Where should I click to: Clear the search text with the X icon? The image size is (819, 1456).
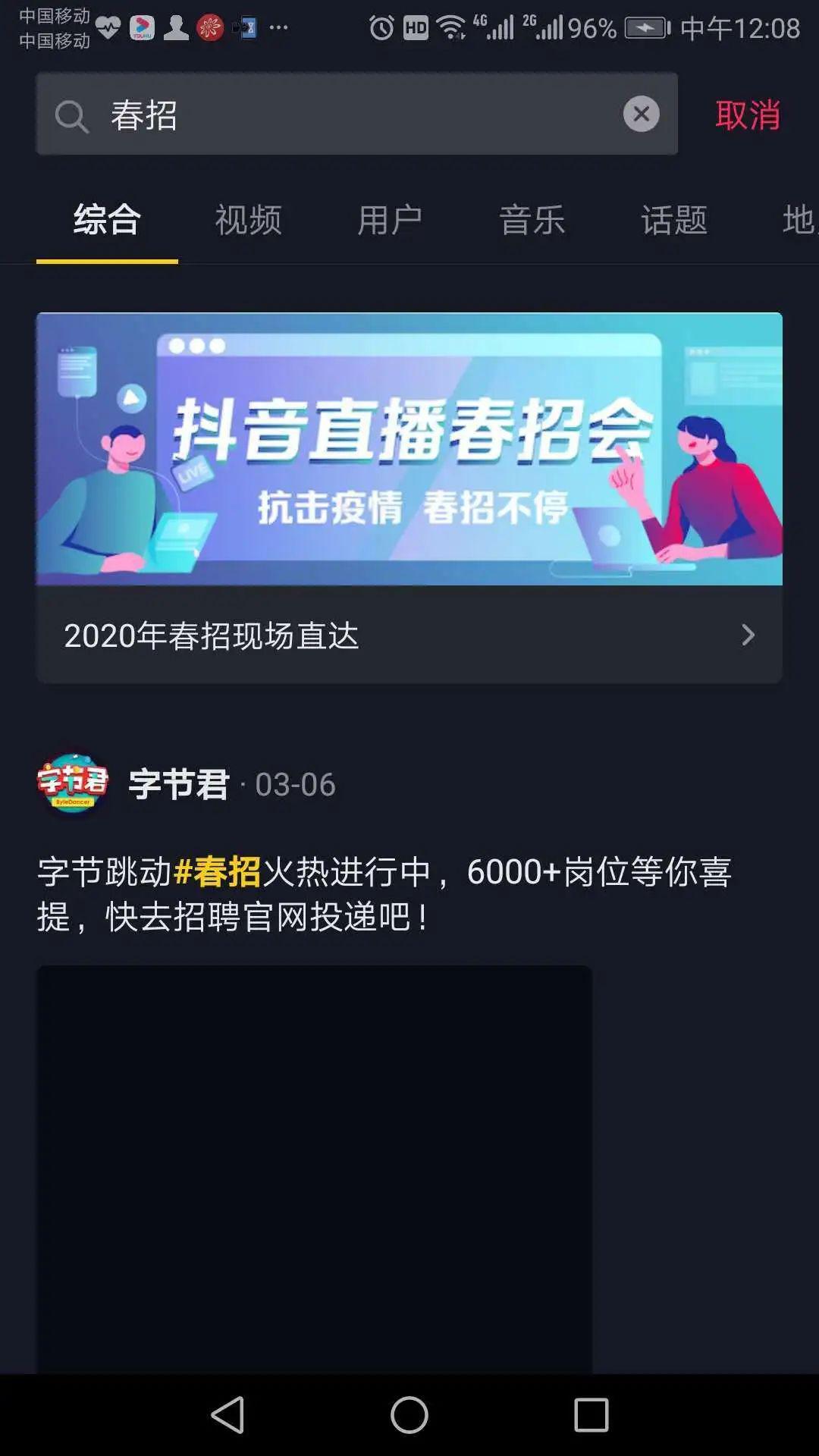(x=642, y=114)
